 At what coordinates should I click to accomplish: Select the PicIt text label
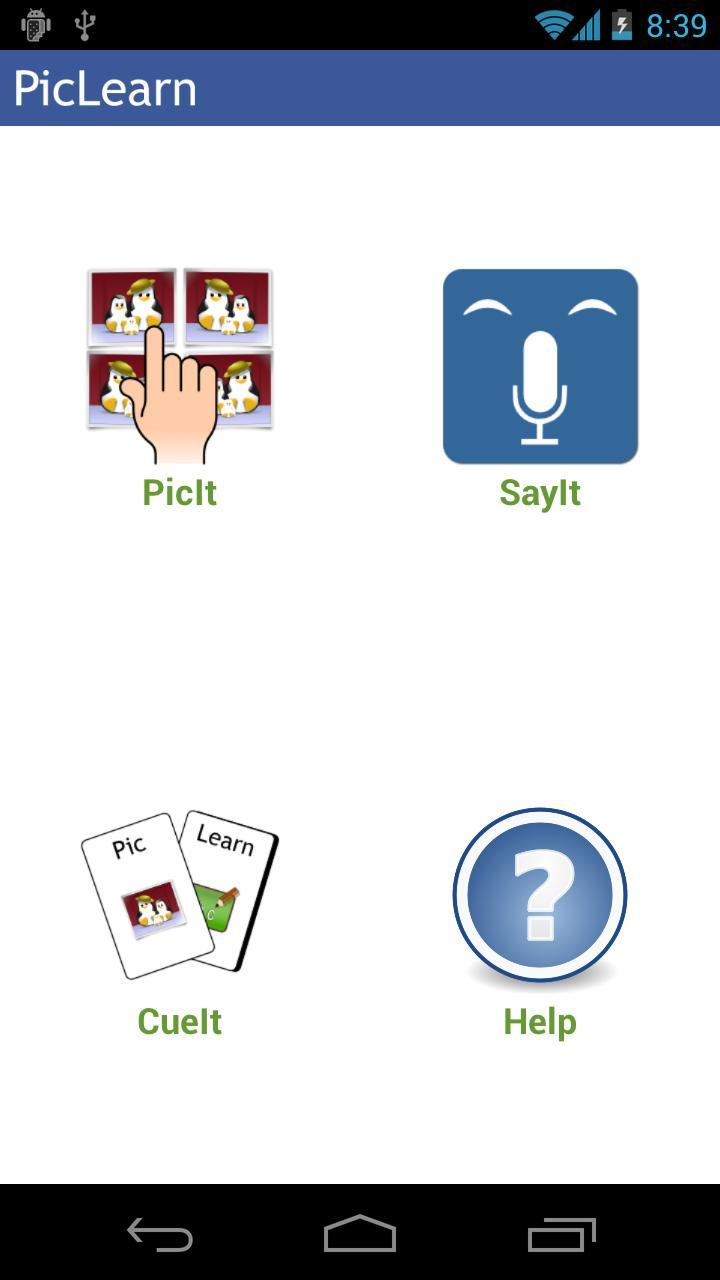tap(179, 492)
